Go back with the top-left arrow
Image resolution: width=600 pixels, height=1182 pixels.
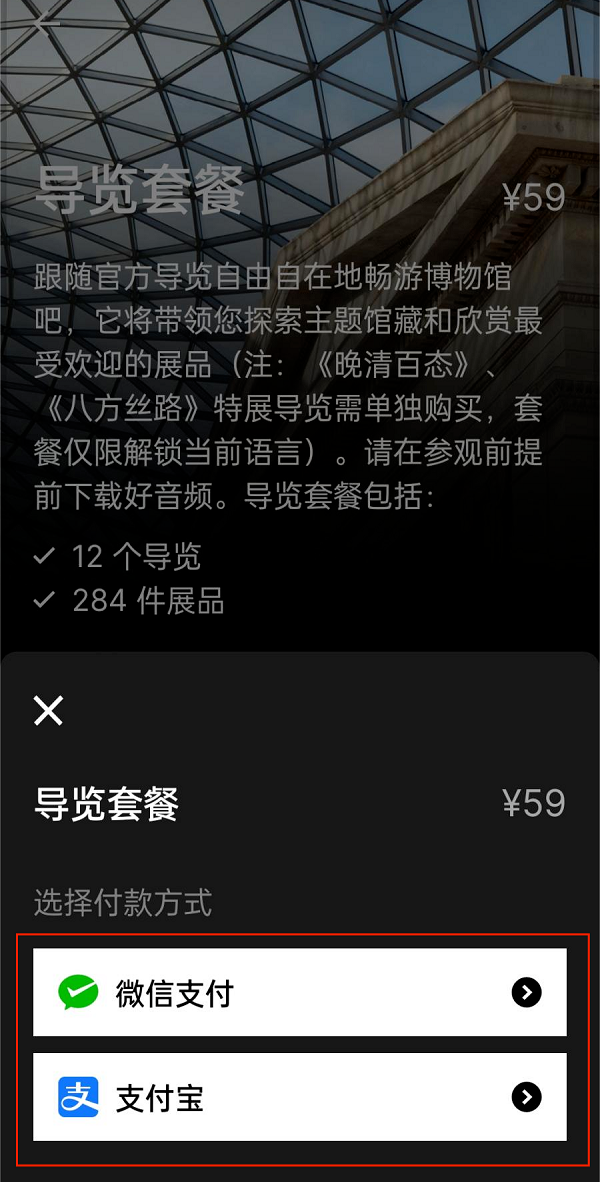click(x=45, y=22)
